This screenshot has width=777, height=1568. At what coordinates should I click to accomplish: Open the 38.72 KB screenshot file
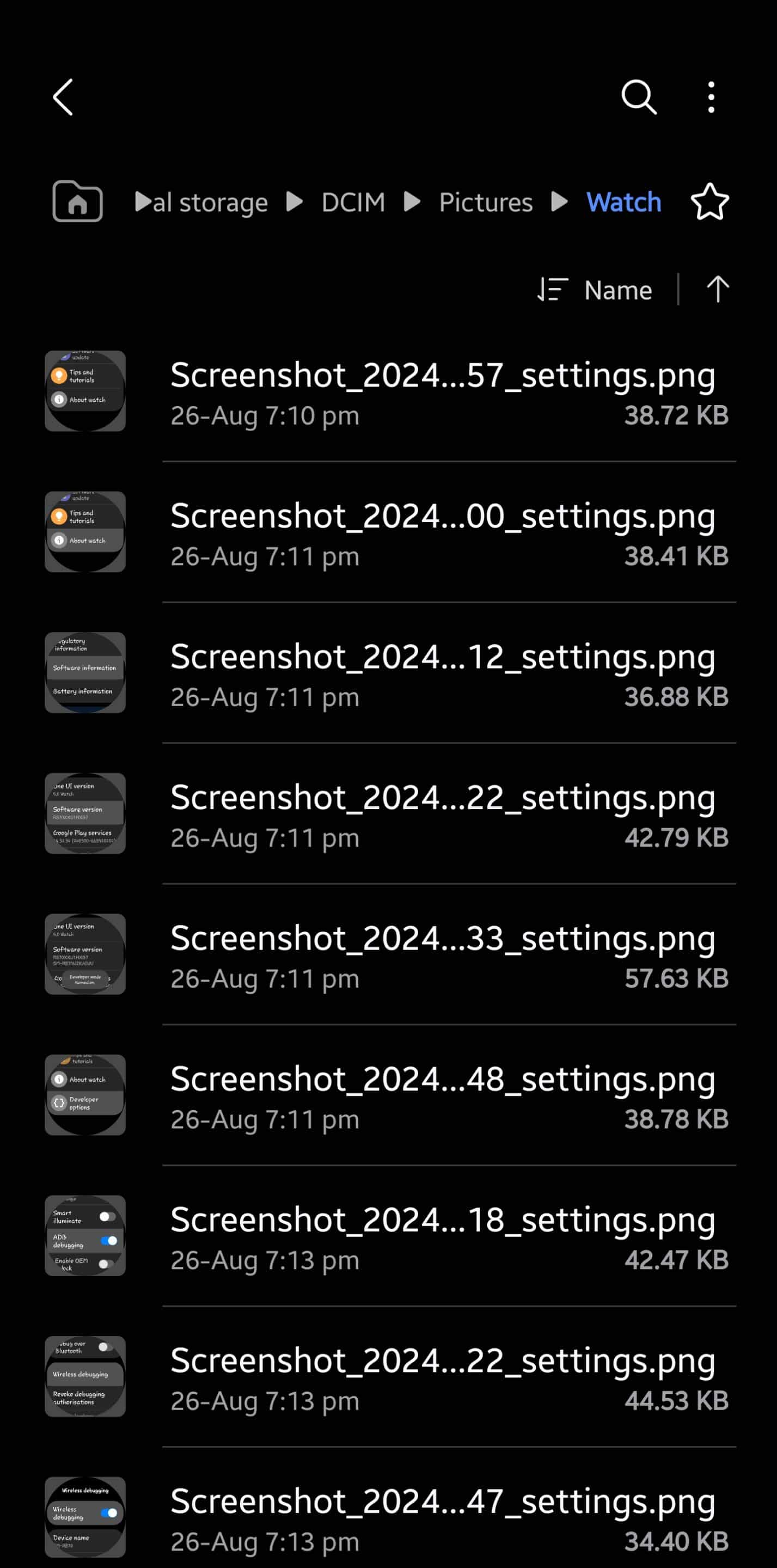tap(389, 391)
